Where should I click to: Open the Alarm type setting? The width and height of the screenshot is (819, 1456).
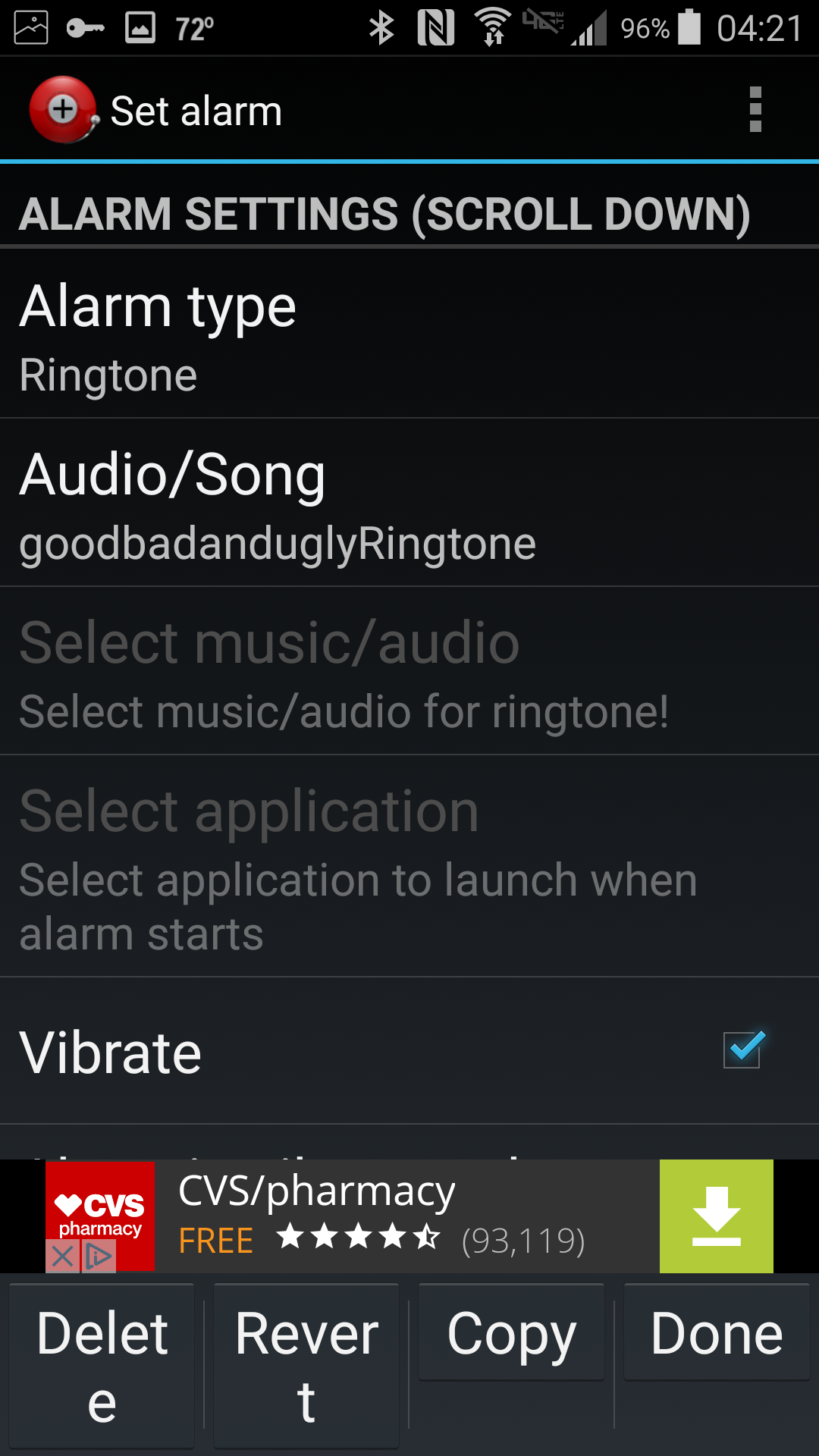[409, 334]
